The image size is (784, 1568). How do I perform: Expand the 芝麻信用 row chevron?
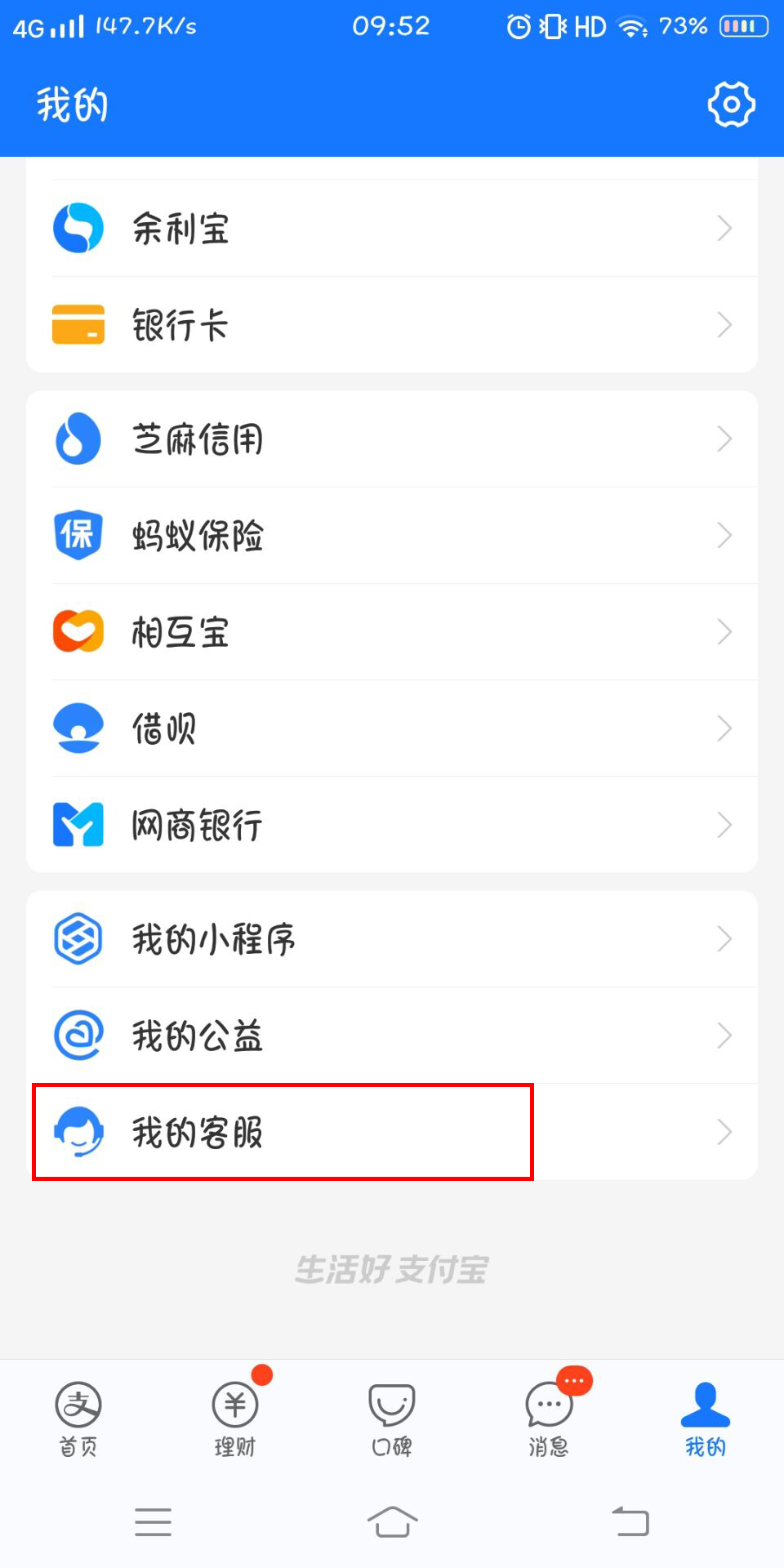tap(724, 439)
